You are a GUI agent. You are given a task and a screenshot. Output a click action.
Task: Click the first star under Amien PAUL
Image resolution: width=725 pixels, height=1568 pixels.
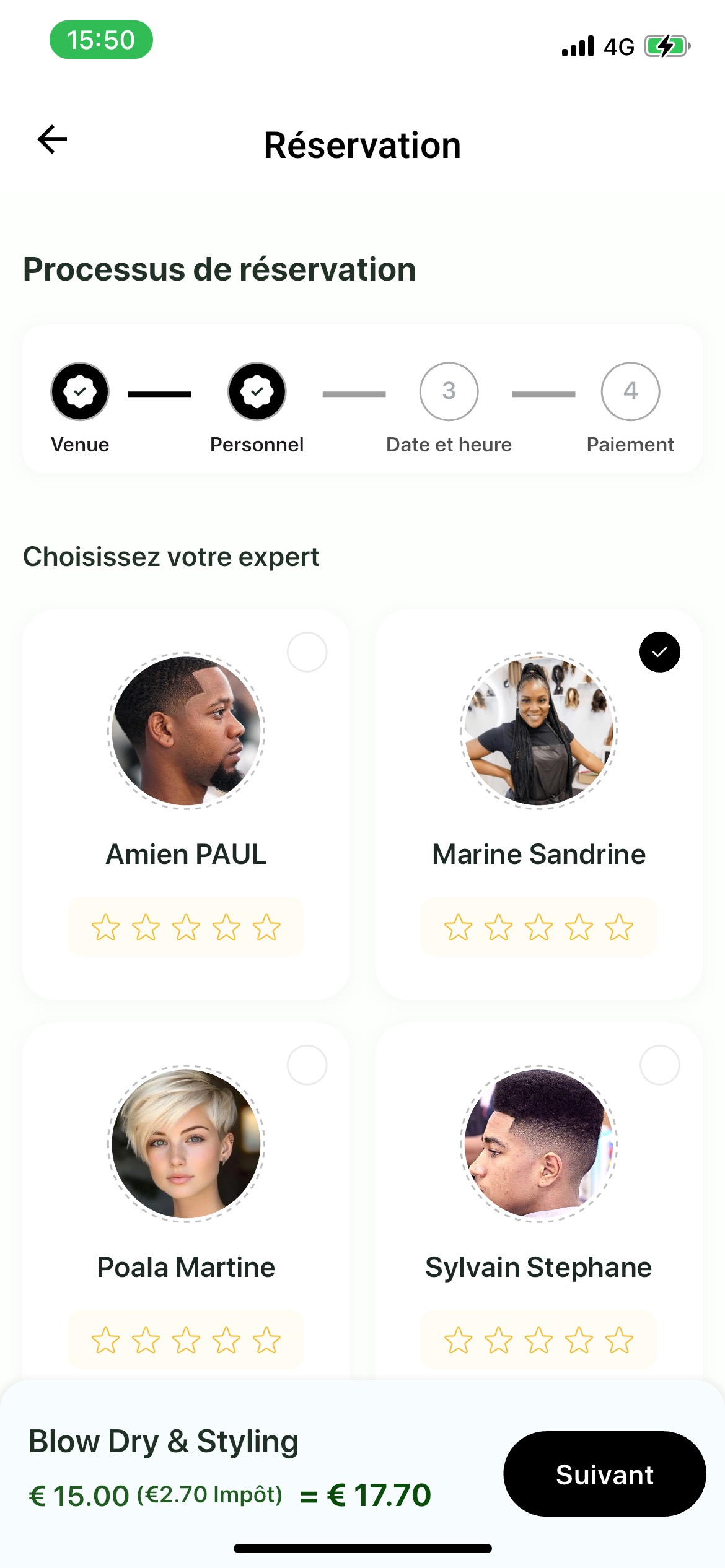pyautogui.click(x=105, y=927)
